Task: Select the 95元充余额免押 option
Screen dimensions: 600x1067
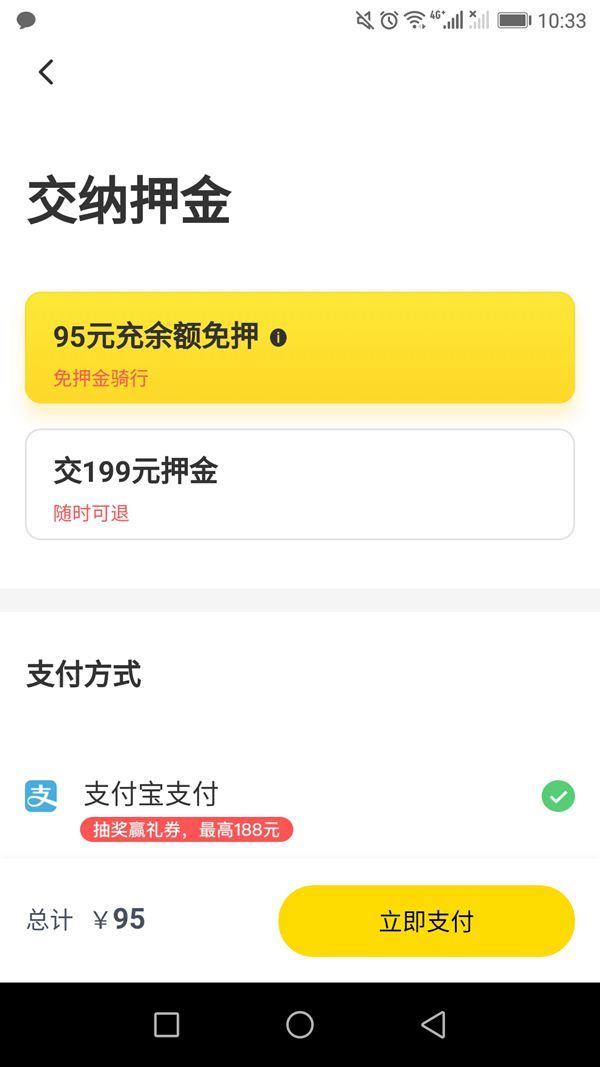Action: coord(300,348)
